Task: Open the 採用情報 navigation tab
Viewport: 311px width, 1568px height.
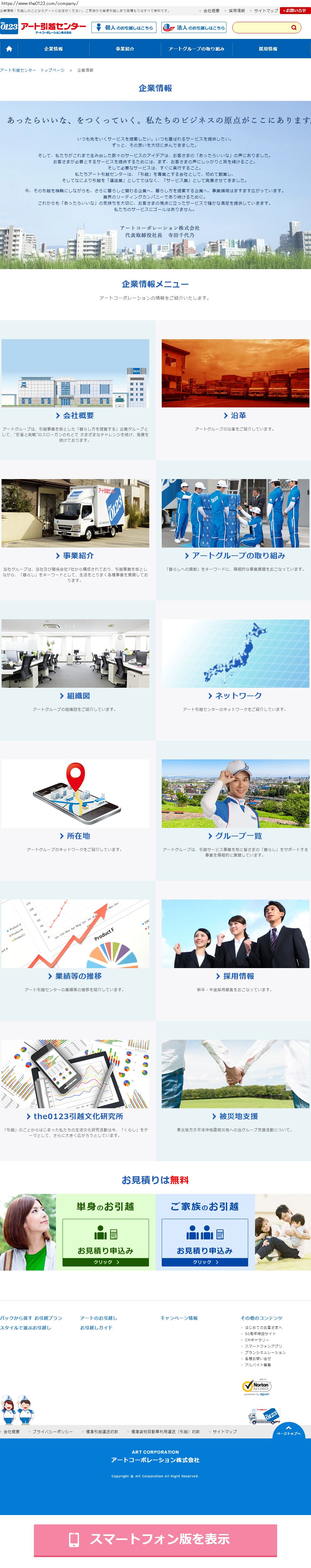Action: click(x=268, y=49)
